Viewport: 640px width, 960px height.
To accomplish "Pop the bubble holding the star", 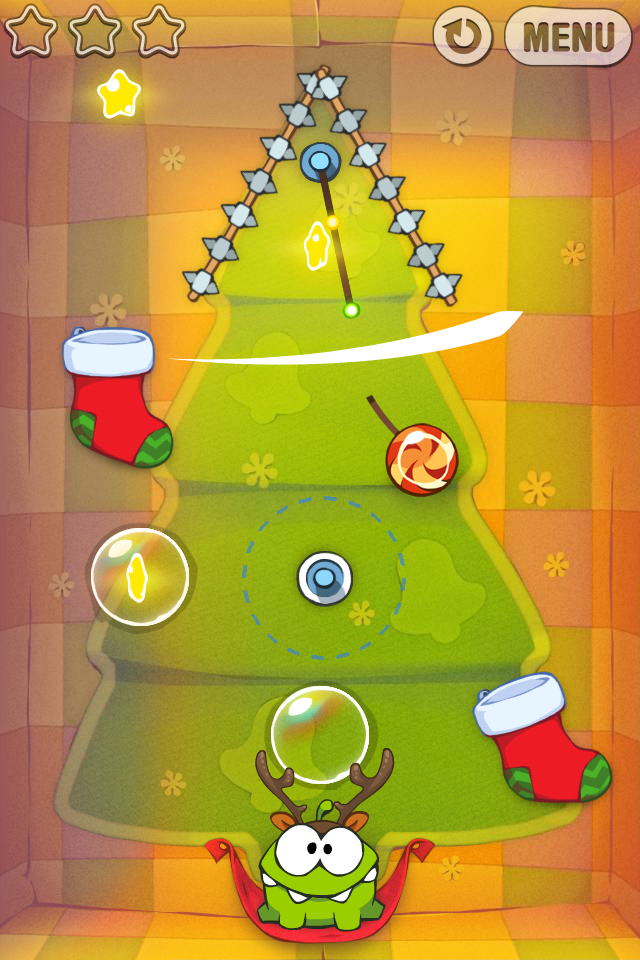I will [x=139, y=577].
